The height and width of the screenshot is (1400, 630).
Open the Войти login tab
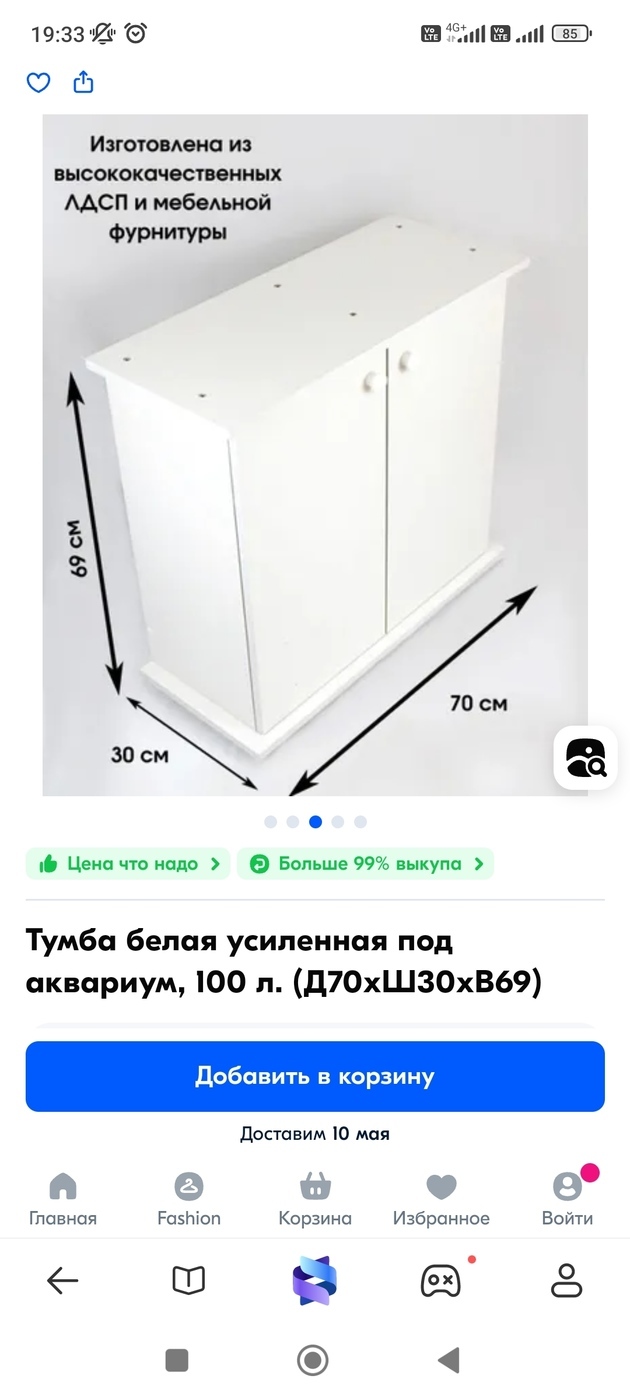pyautogui.click(x=567, y=1199)
